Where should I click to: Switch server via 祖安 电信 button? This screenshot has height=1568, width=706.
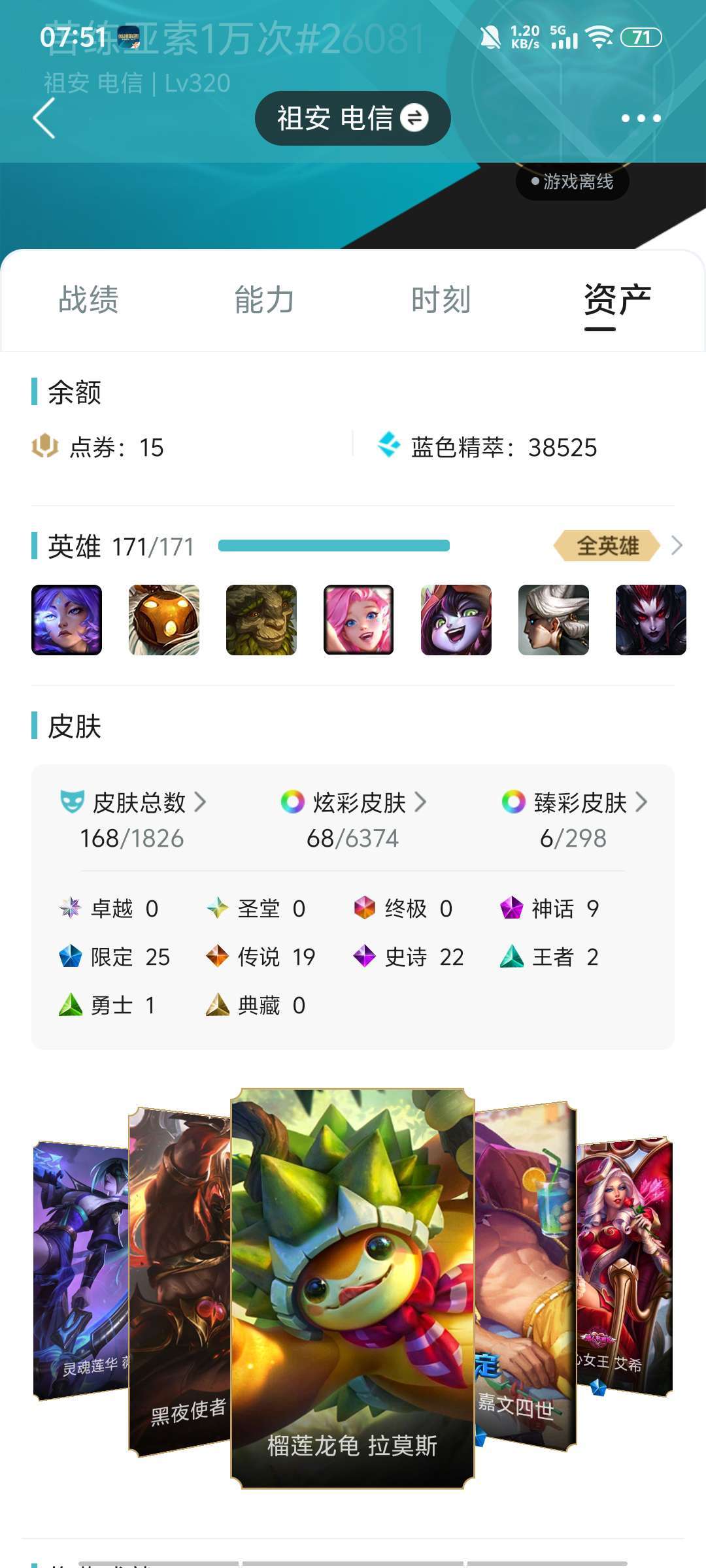tap(352, 118)
